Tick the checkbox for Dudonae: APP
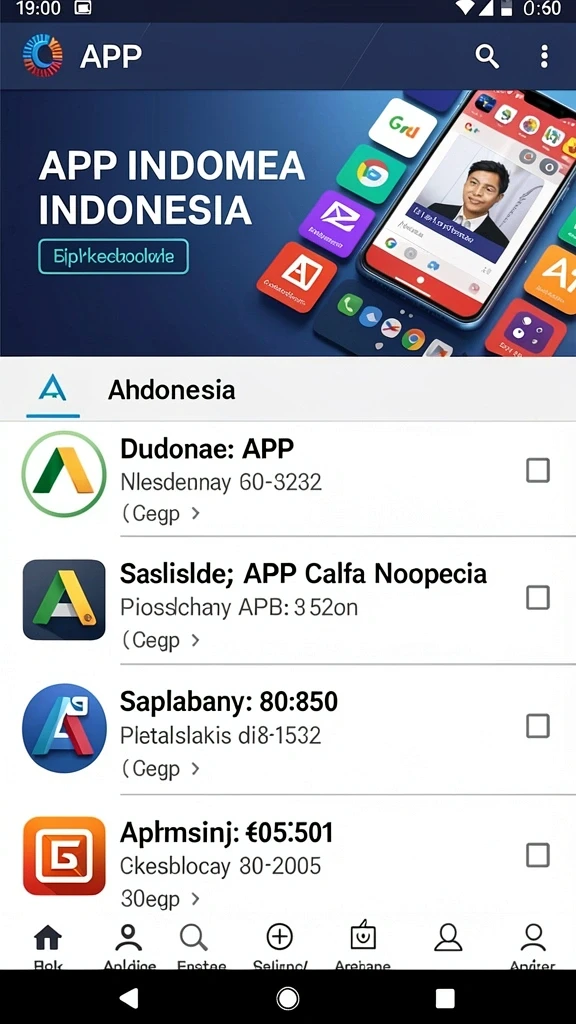576x1024 pixels. coord(537,470)
